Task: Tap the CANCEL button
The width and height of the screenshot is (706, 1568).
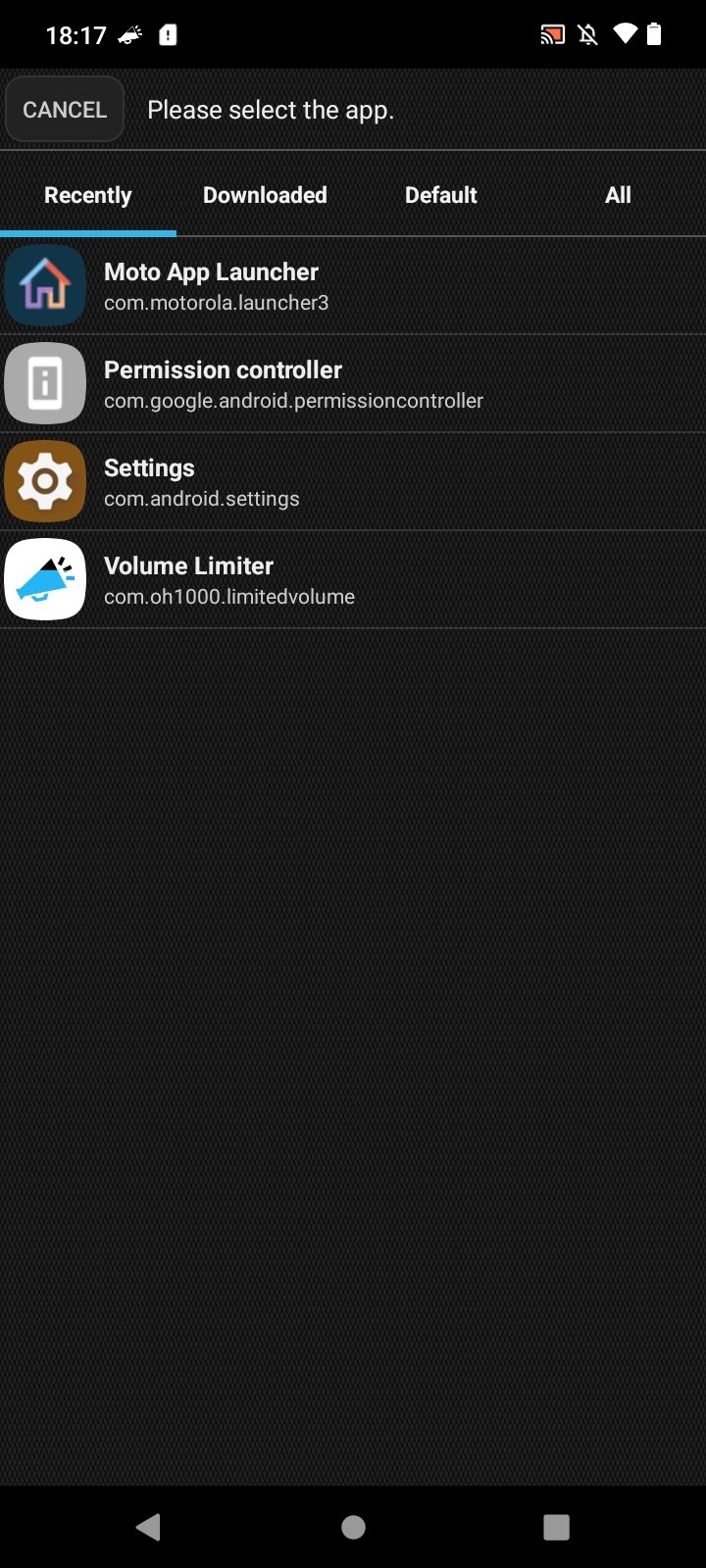Action: point(65,110)
